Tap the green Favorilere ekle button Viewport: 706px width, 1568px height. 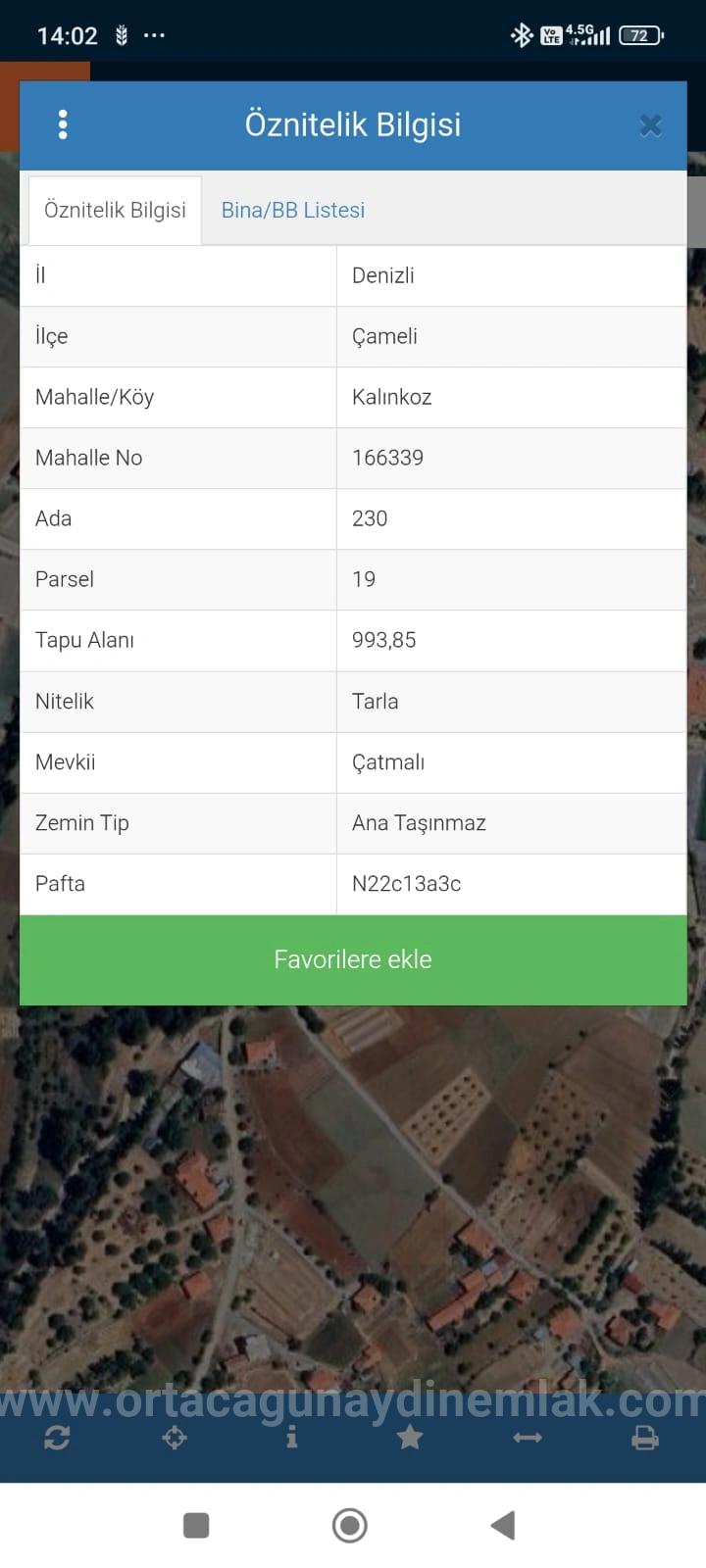pyautogui.click(x=353, y=959)
